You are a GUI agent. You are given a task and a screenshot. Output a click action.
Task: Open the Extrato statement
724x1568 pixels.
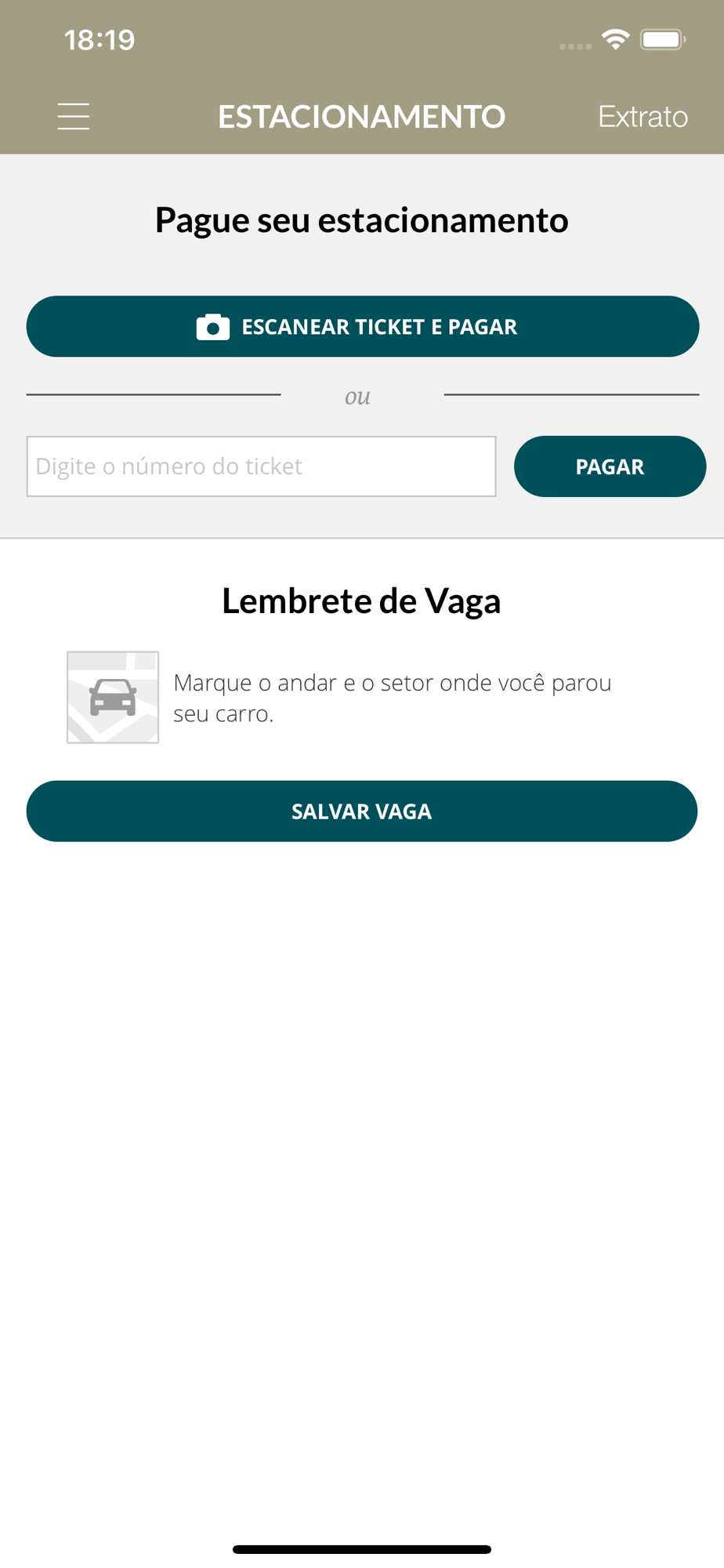[643, 116]
